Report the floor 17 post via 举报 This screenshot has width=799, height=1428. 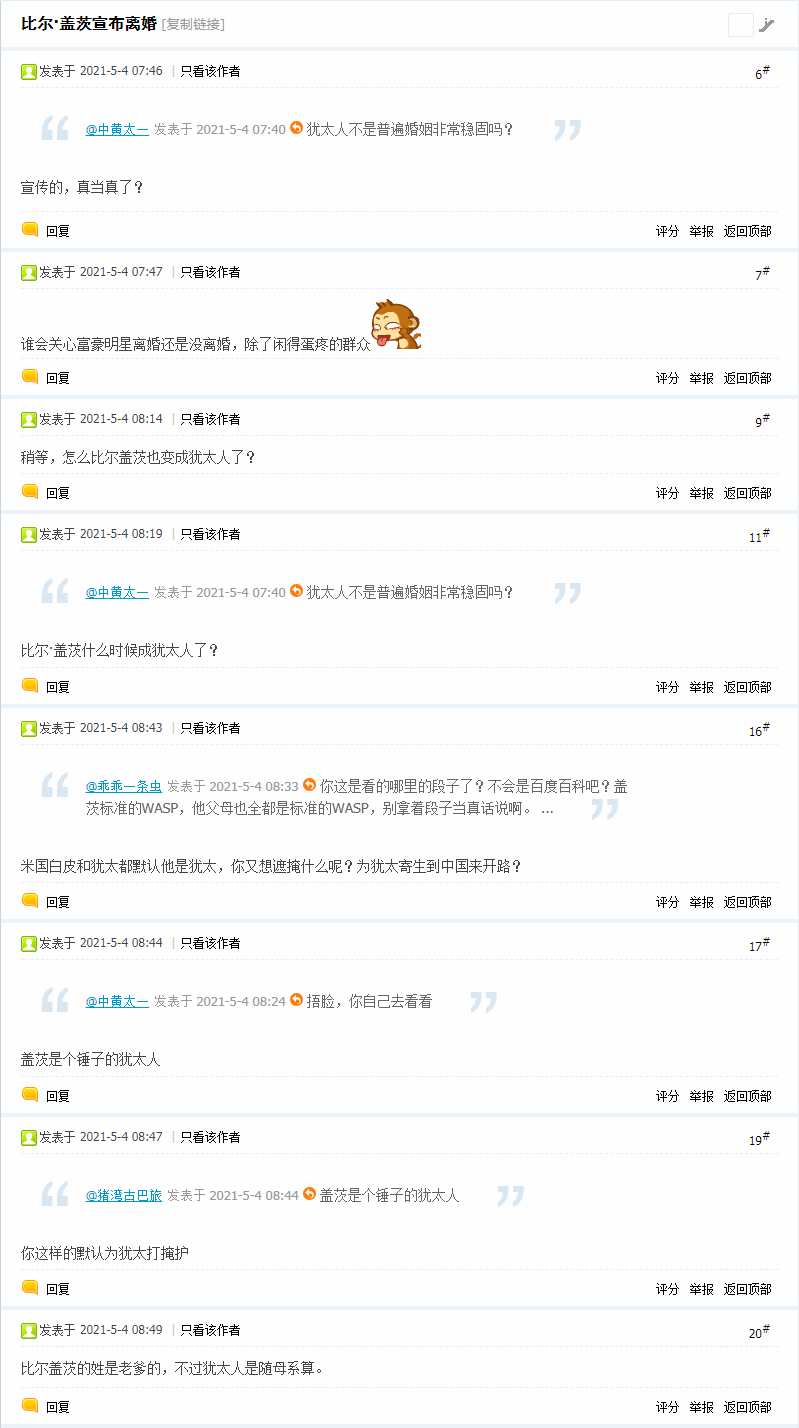pos(701,1096)
